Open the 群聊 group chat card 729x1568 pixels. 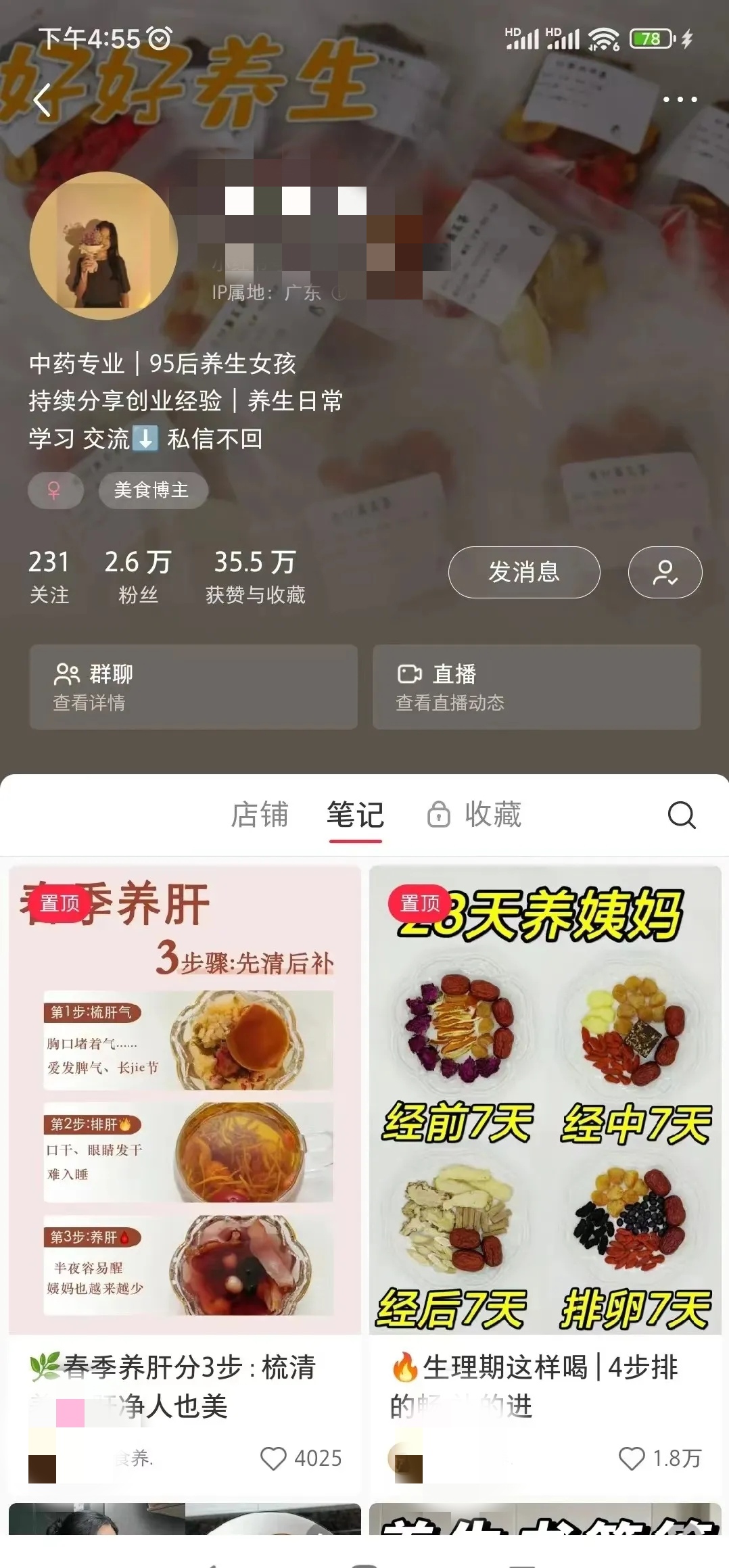coord(193,686)
